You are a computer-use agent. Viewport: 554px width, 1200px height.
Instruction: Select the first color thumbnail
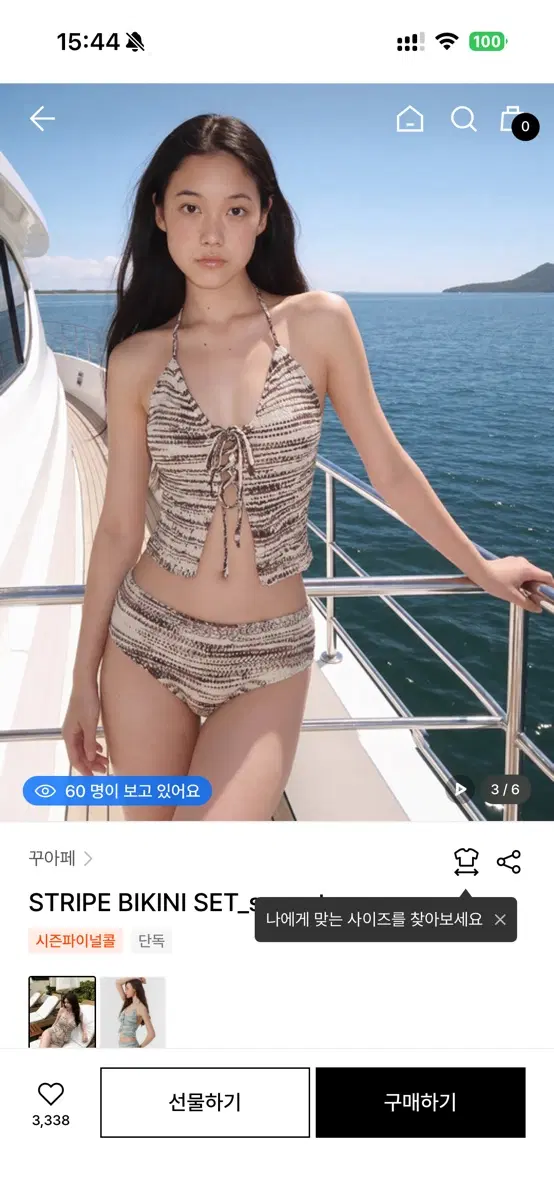pyautogui.click(x=62, y=1012)
